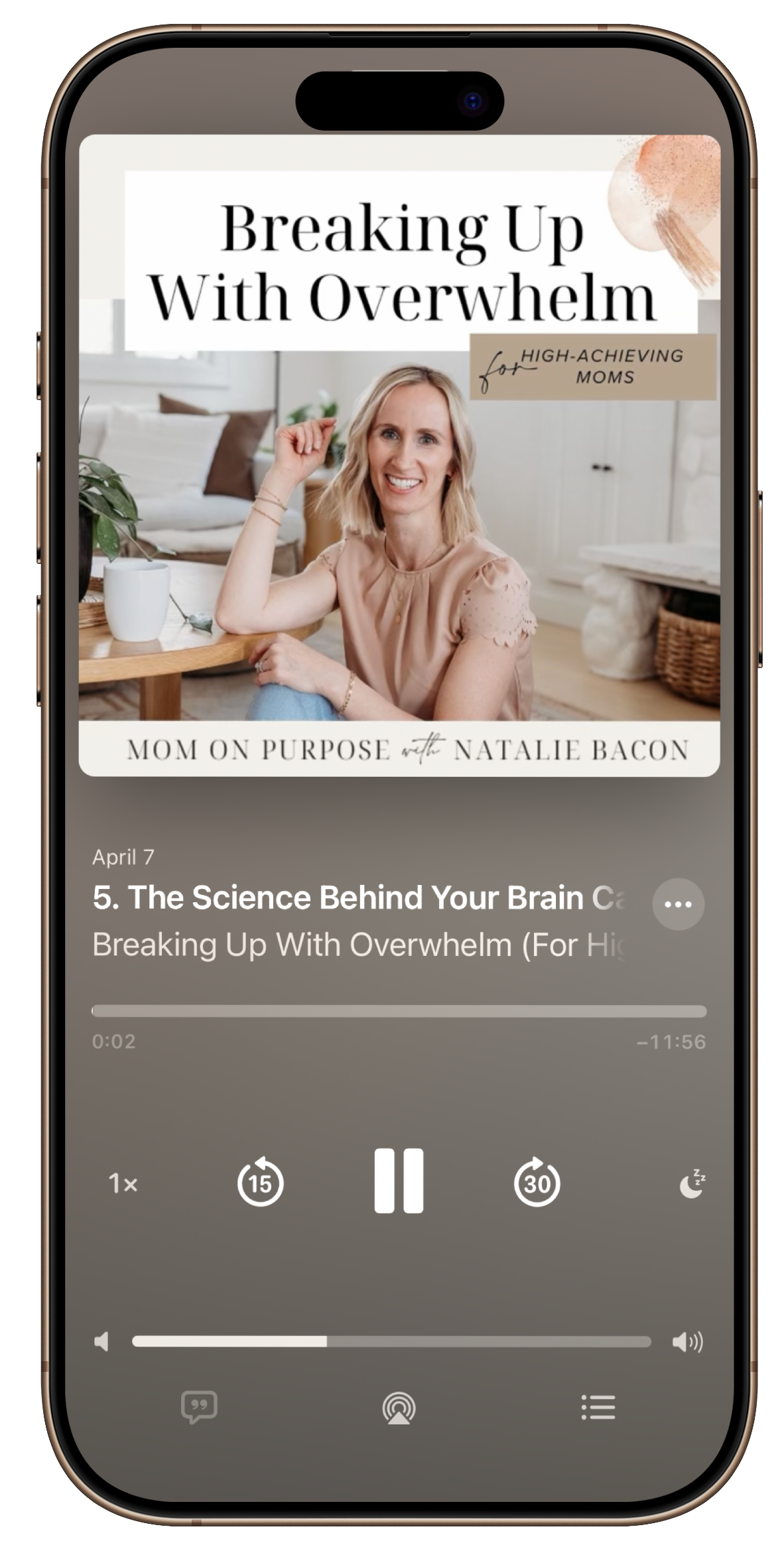Screen dimensions: 784x1551
Task: Tap the episode progress bar
Action: coord(399,1011)
